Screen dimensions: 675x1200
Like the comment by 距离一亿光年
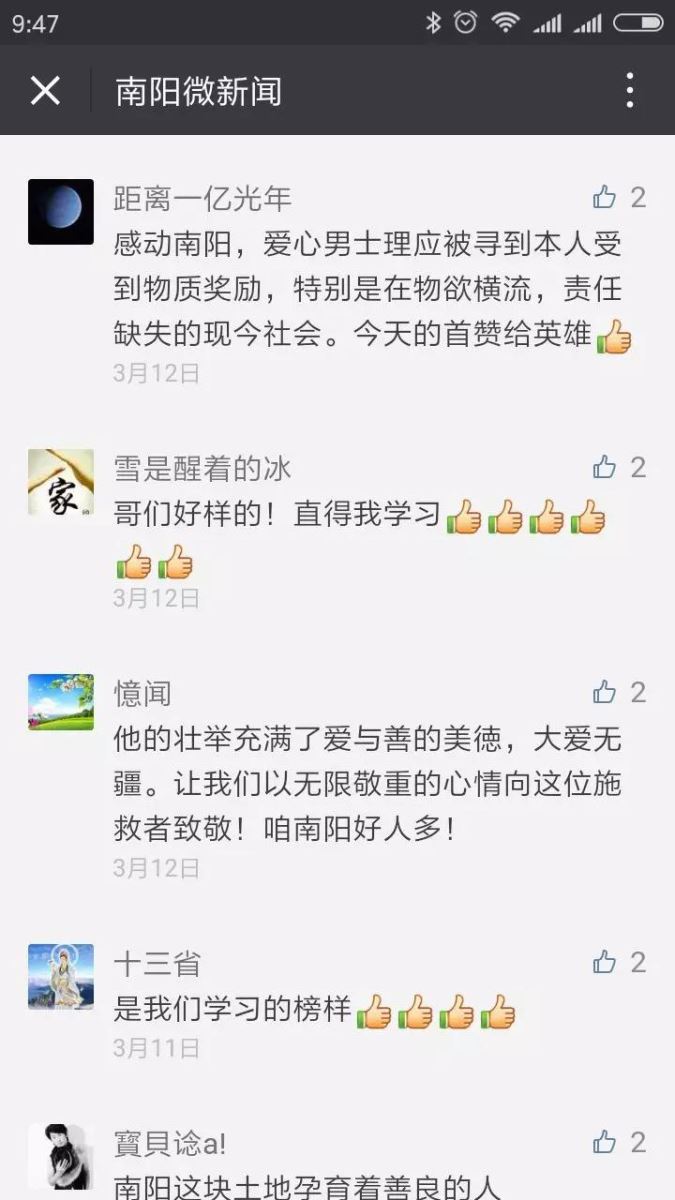click(605, 197)
